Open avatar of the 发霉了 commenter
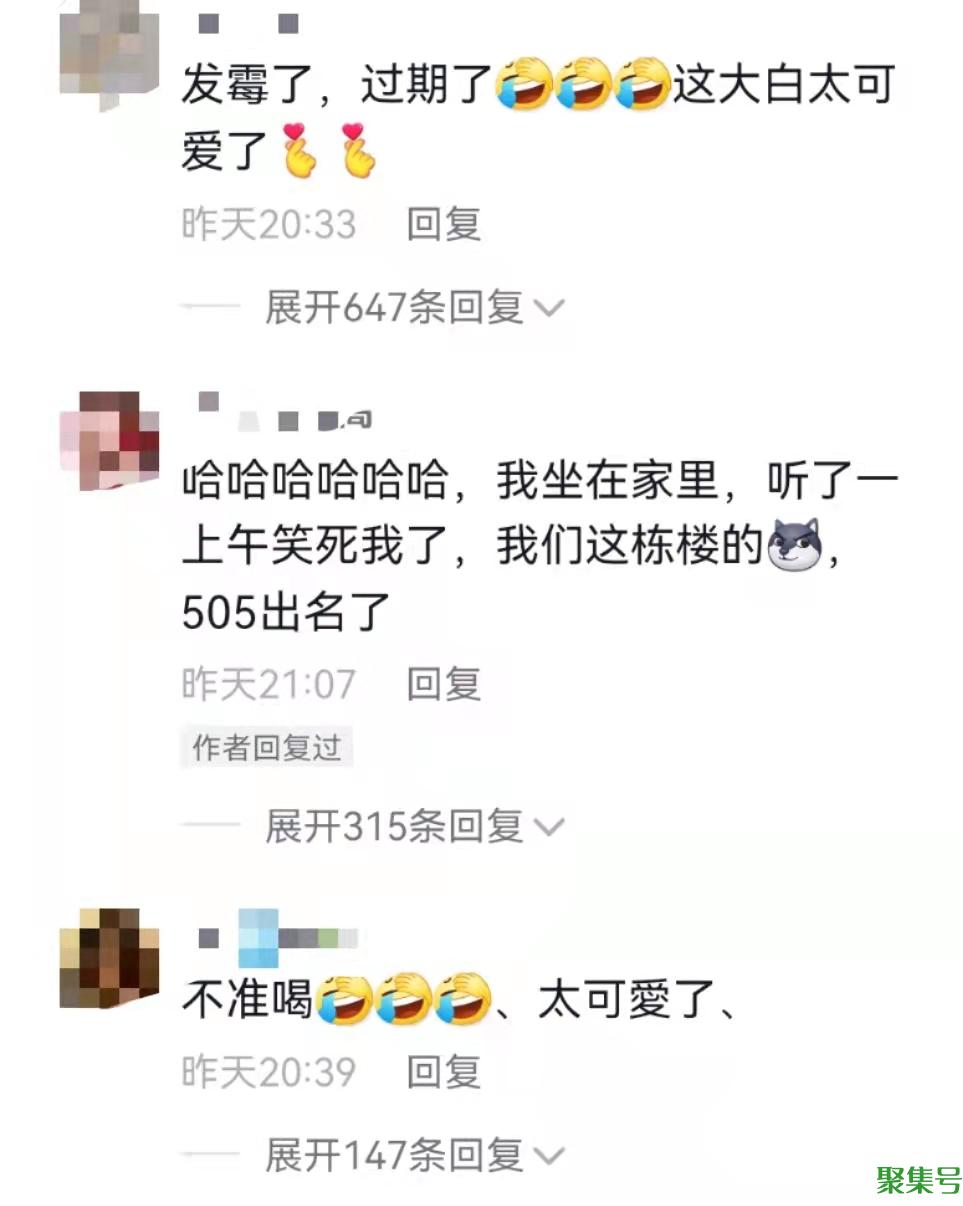The height and width of the screenshot is (1206, 963). click(x=108, y=50)
